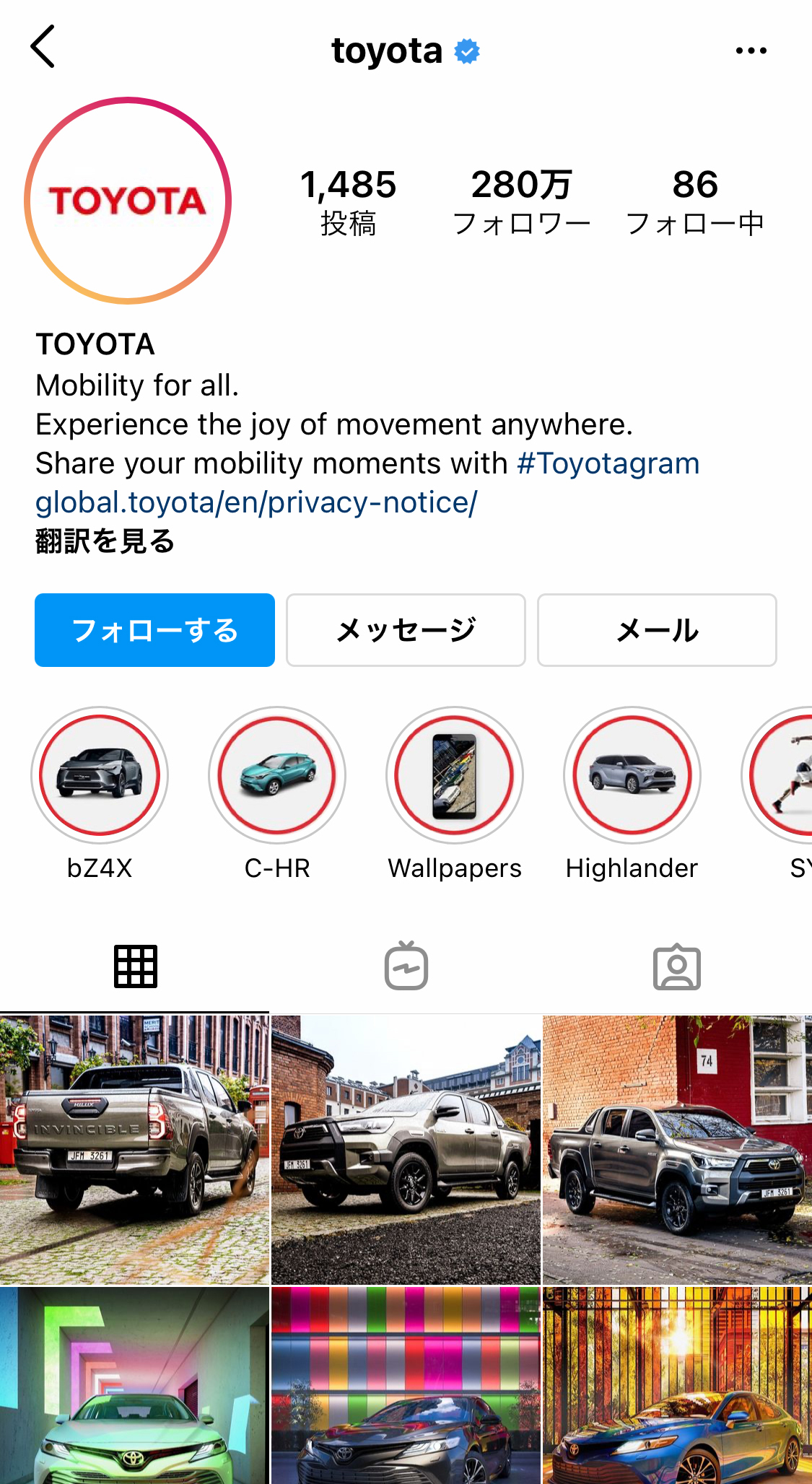Go back using the back arrow
The height and width of the screenshot is (1484, 812).
(x=43, y=47)
